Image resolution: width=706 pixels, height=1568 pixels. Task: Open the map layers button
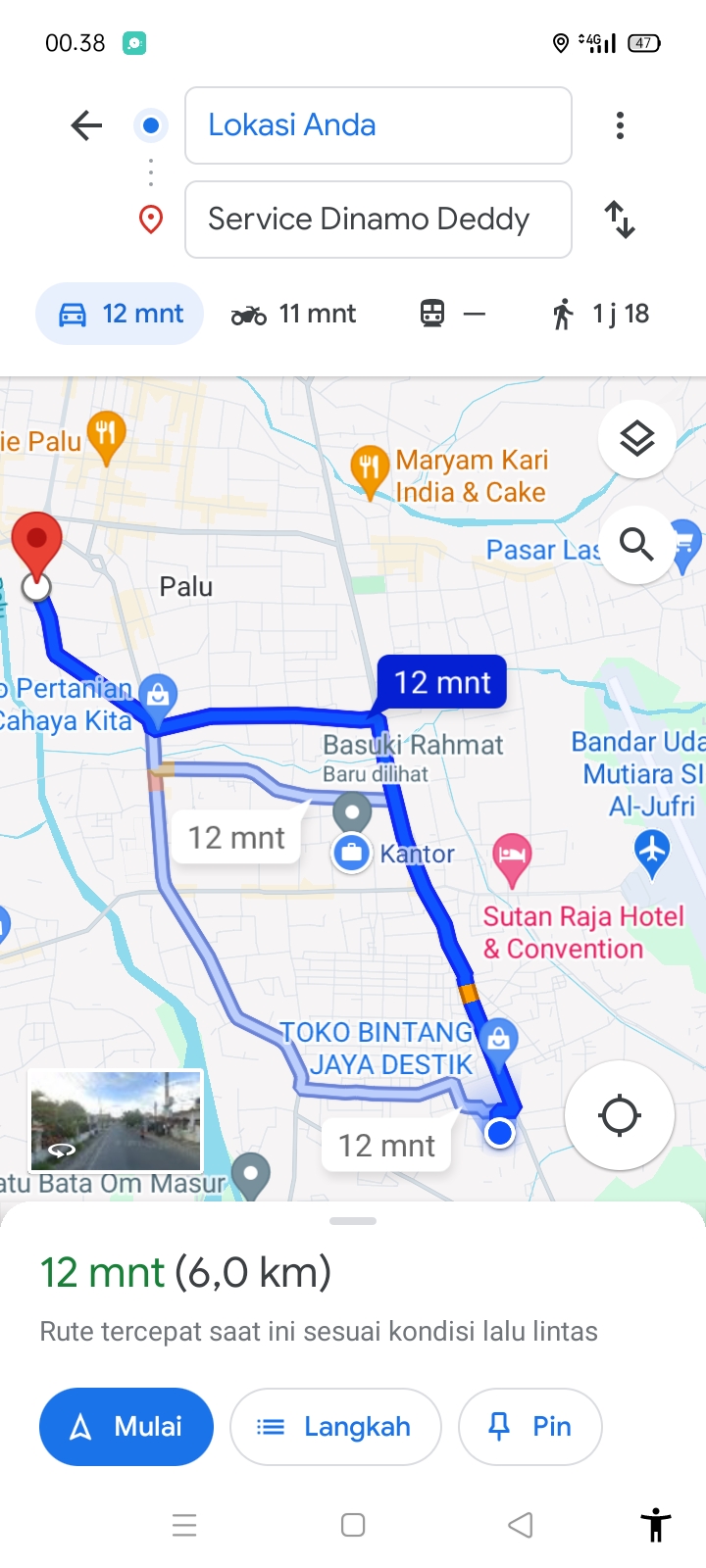pyautogui.click(x=637, y=438)
